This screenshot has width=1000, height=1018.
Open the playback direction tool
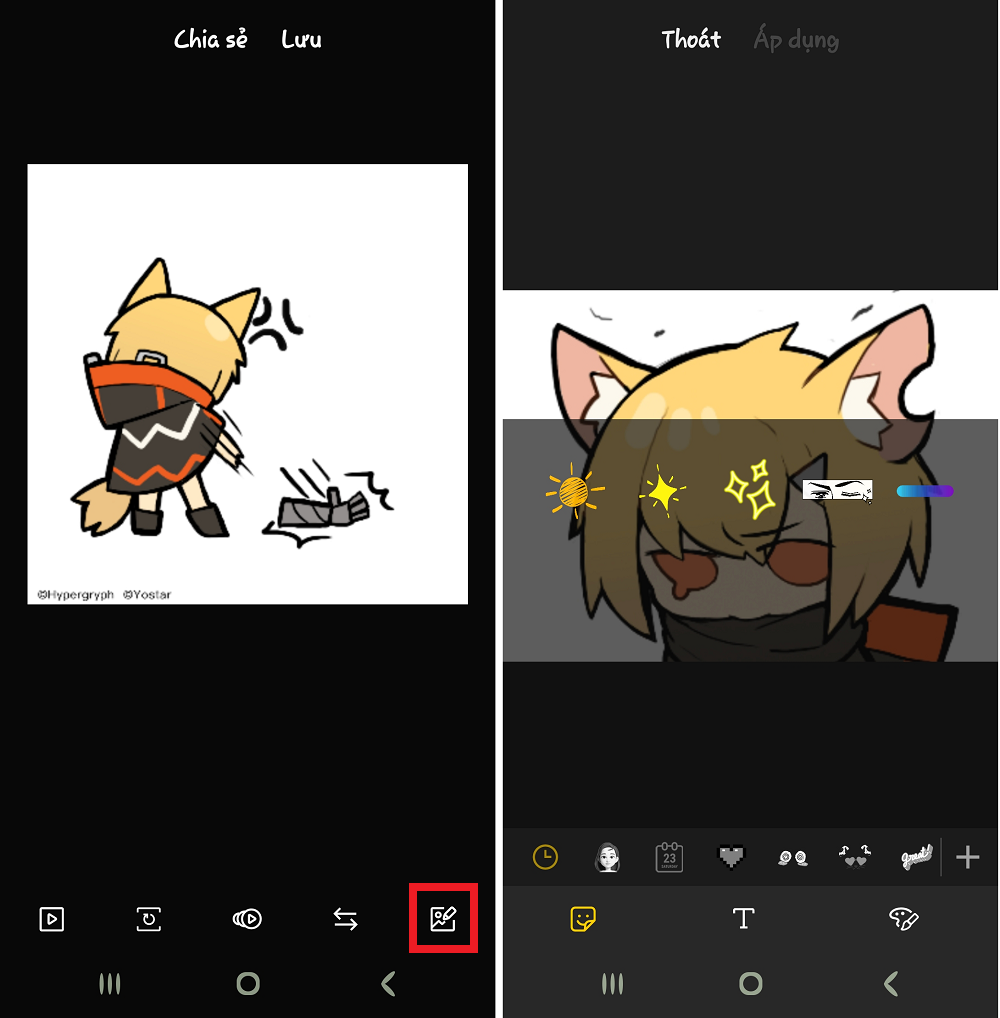pos(345,919)
